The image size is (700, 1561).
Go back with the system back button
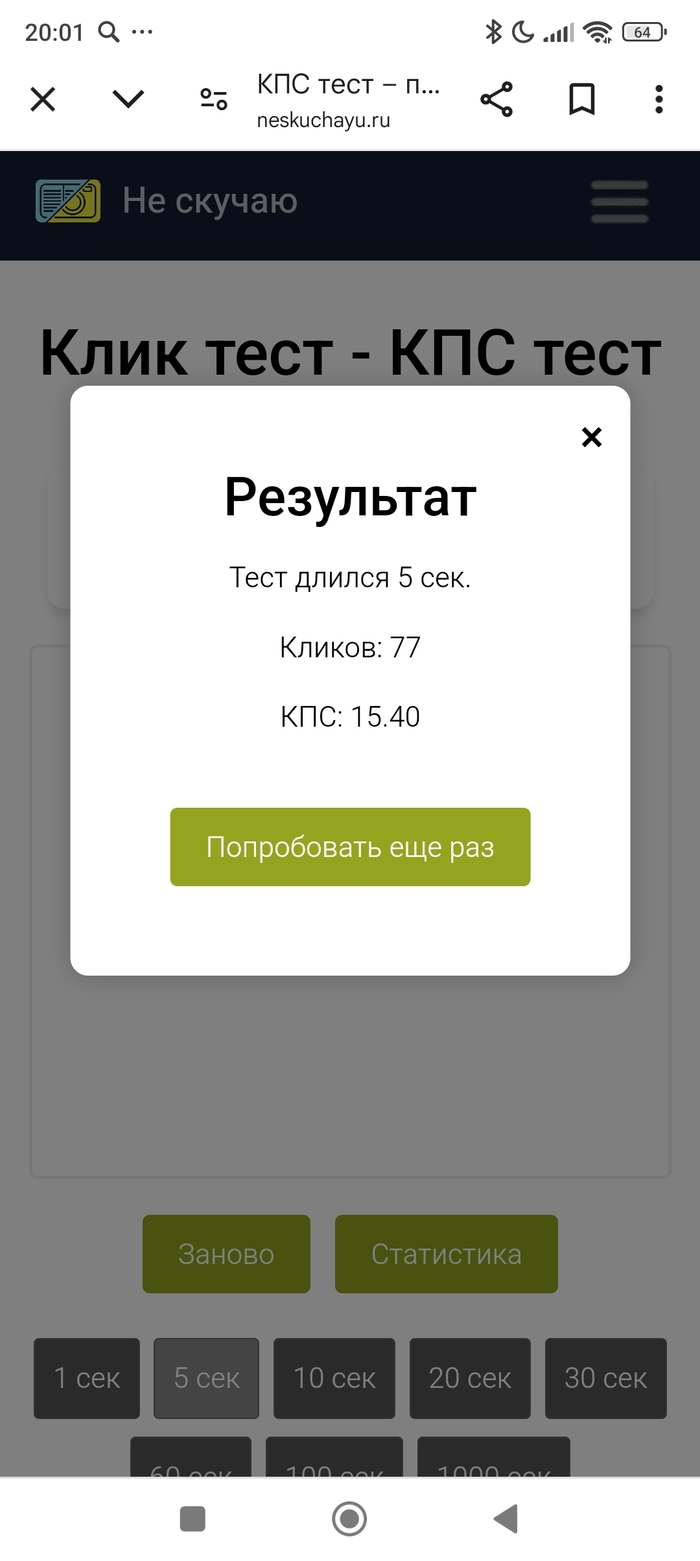click(506, 1519)
